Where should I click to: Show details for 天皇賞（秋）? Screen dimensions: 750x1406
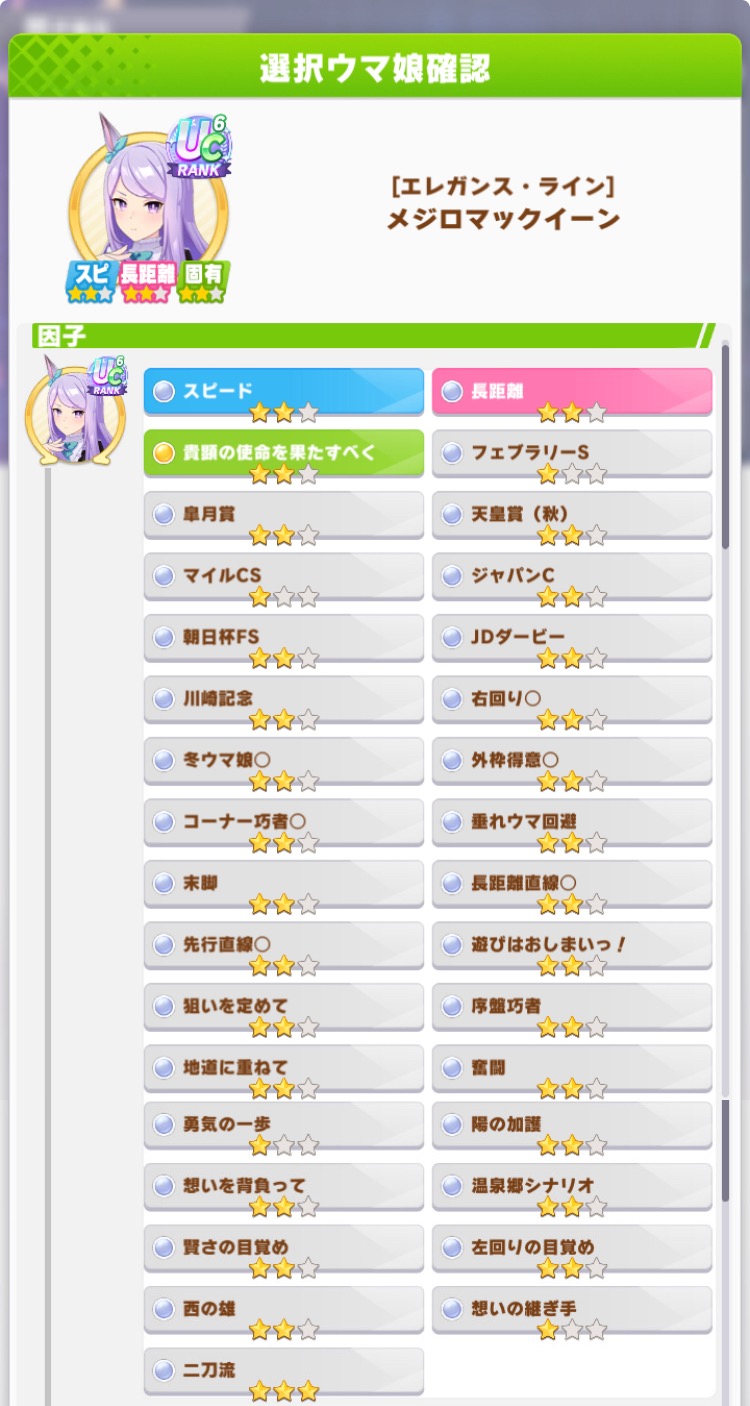click(x=572, y=515)
